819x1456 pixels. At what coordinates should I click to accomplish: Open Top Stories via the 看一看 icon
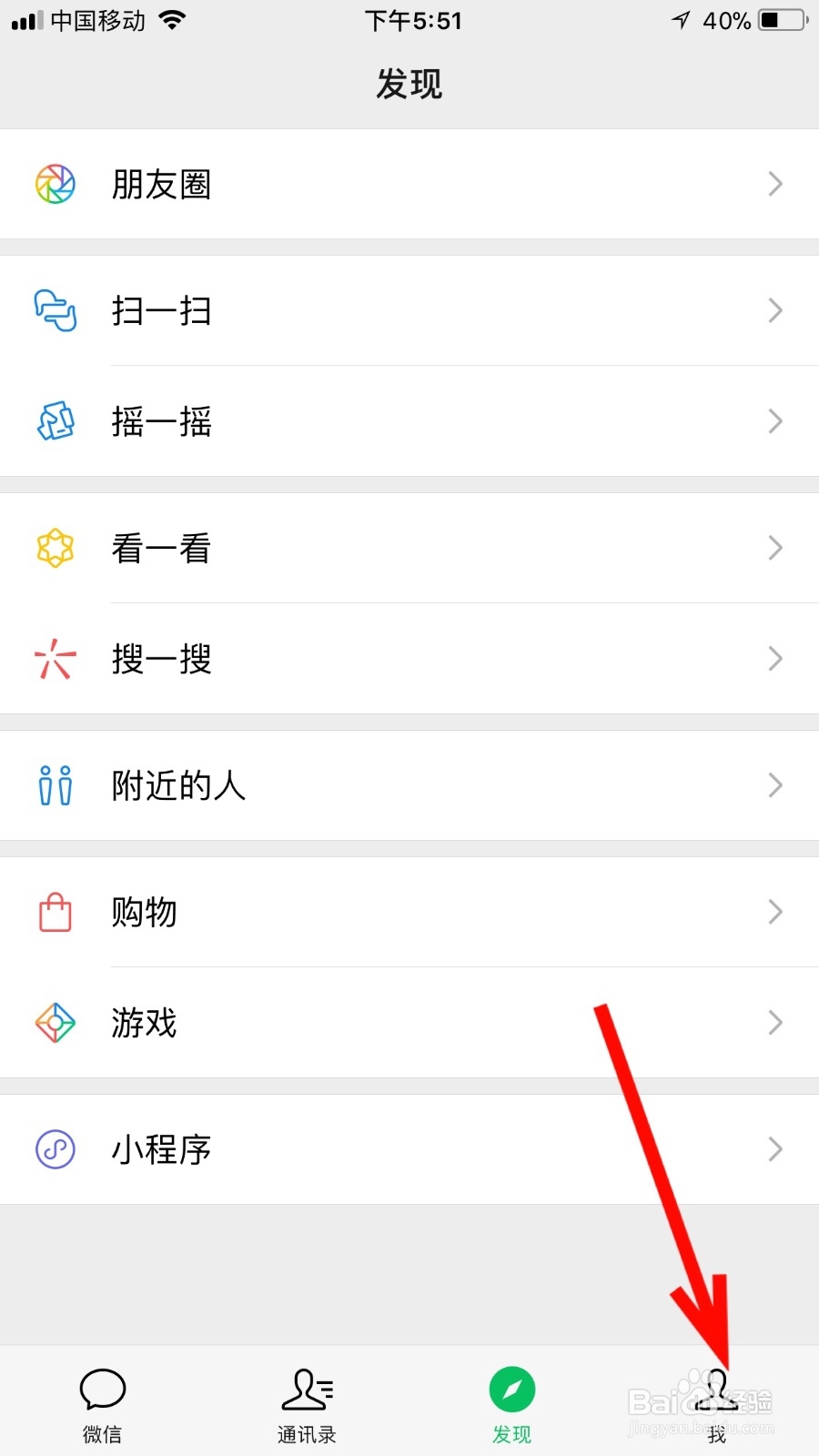pos(55,548)
